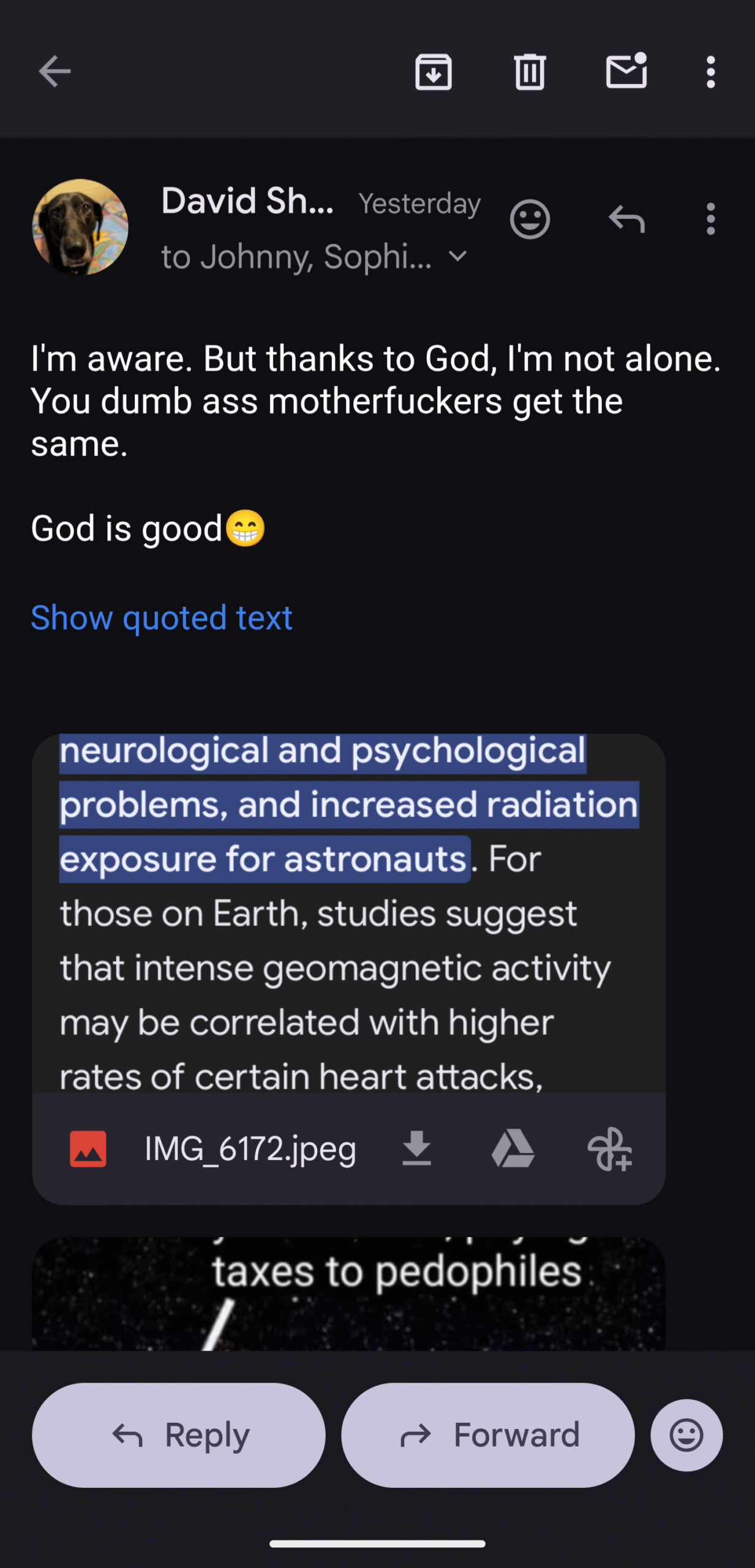The image size is (755, 1568).
Task: Add IMG_6172.jpeg to Photos
Action: pyautogui.click(x=609, y=1148)
